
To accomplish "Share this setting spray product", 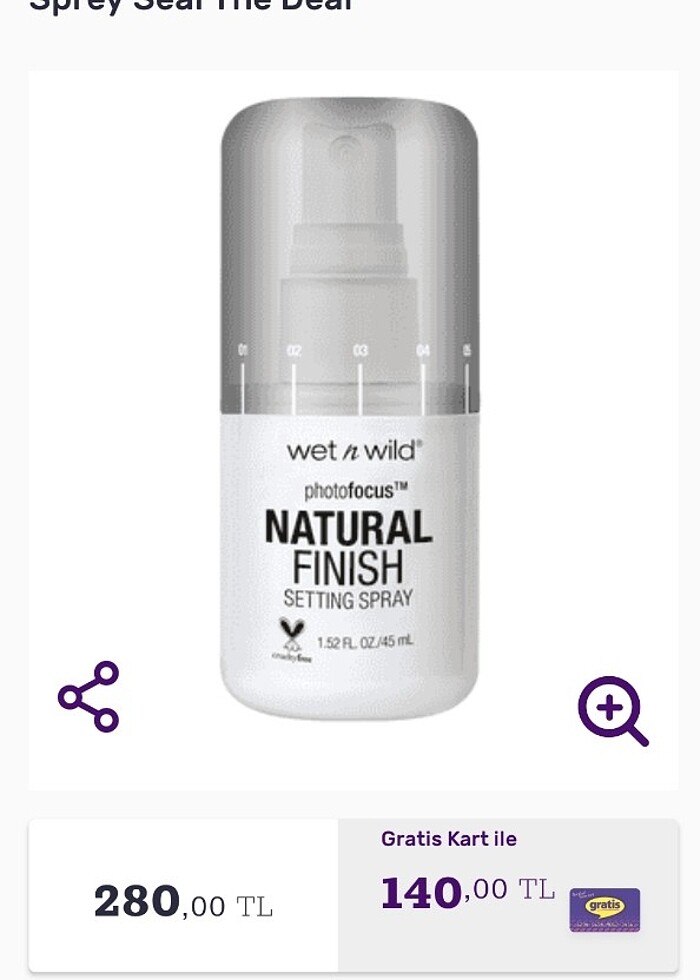I will [x=89, y=696].
